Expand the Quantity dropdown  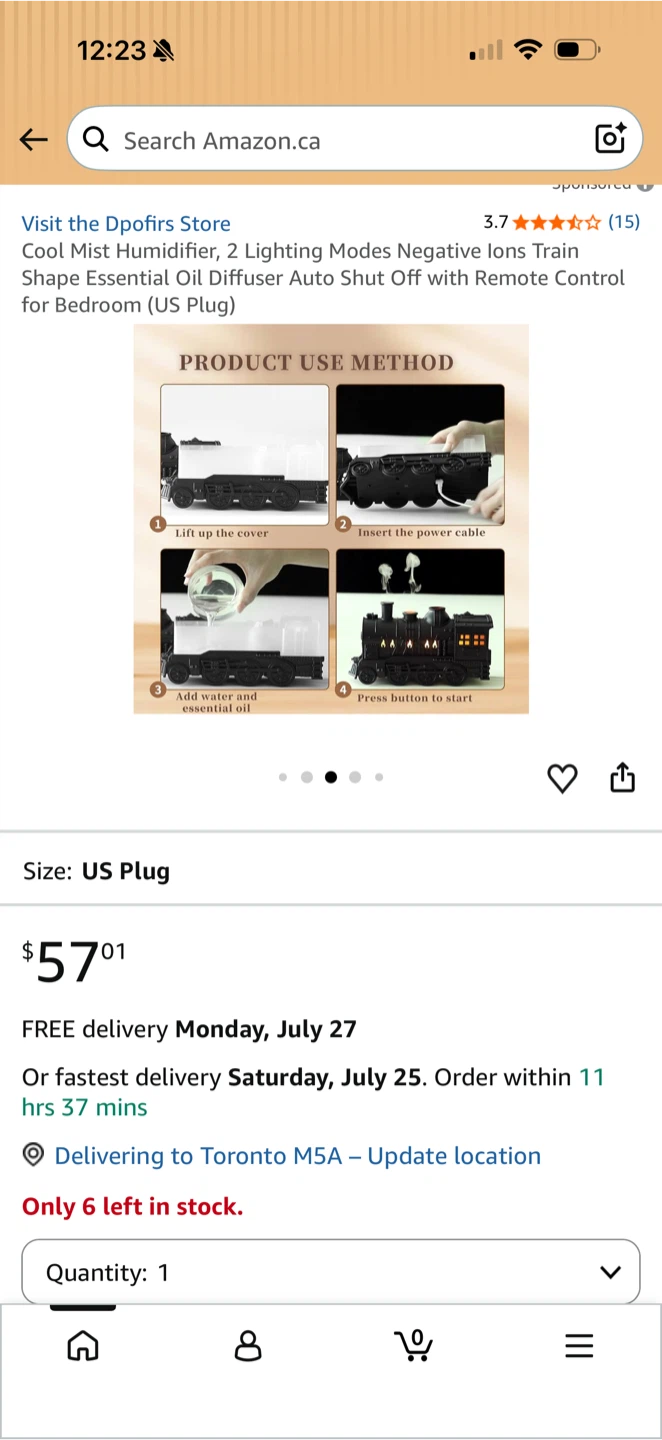point(331,1272)
